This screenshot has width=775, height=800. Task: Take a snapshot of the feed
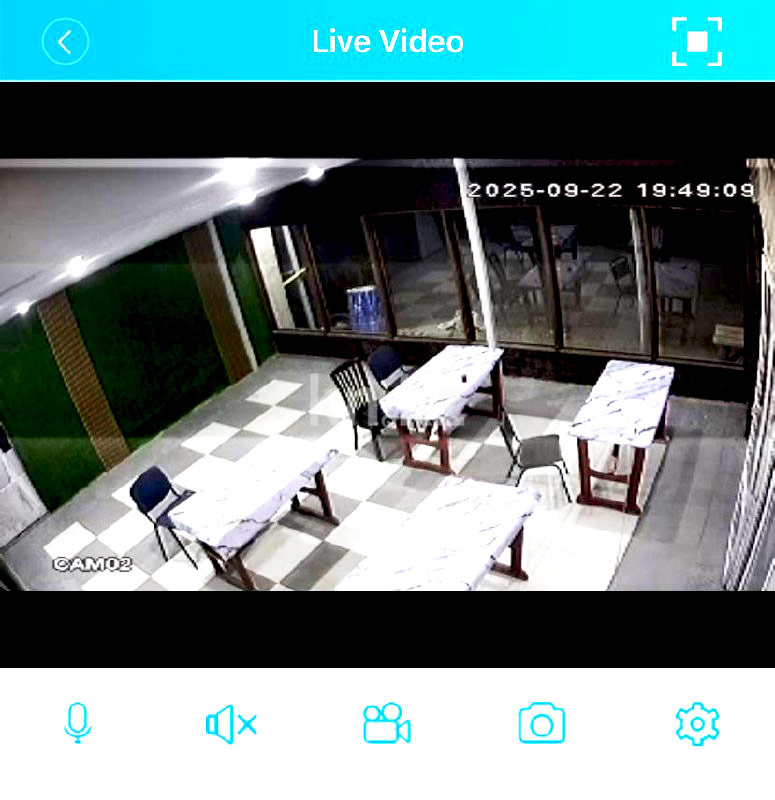click(x=541, y=724)
